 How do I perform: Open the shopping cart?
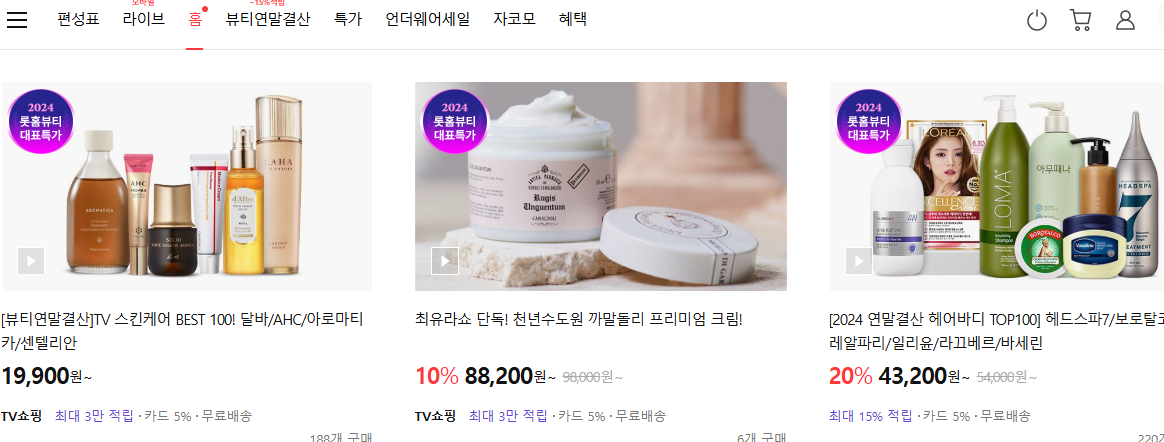click(1080, 20)
